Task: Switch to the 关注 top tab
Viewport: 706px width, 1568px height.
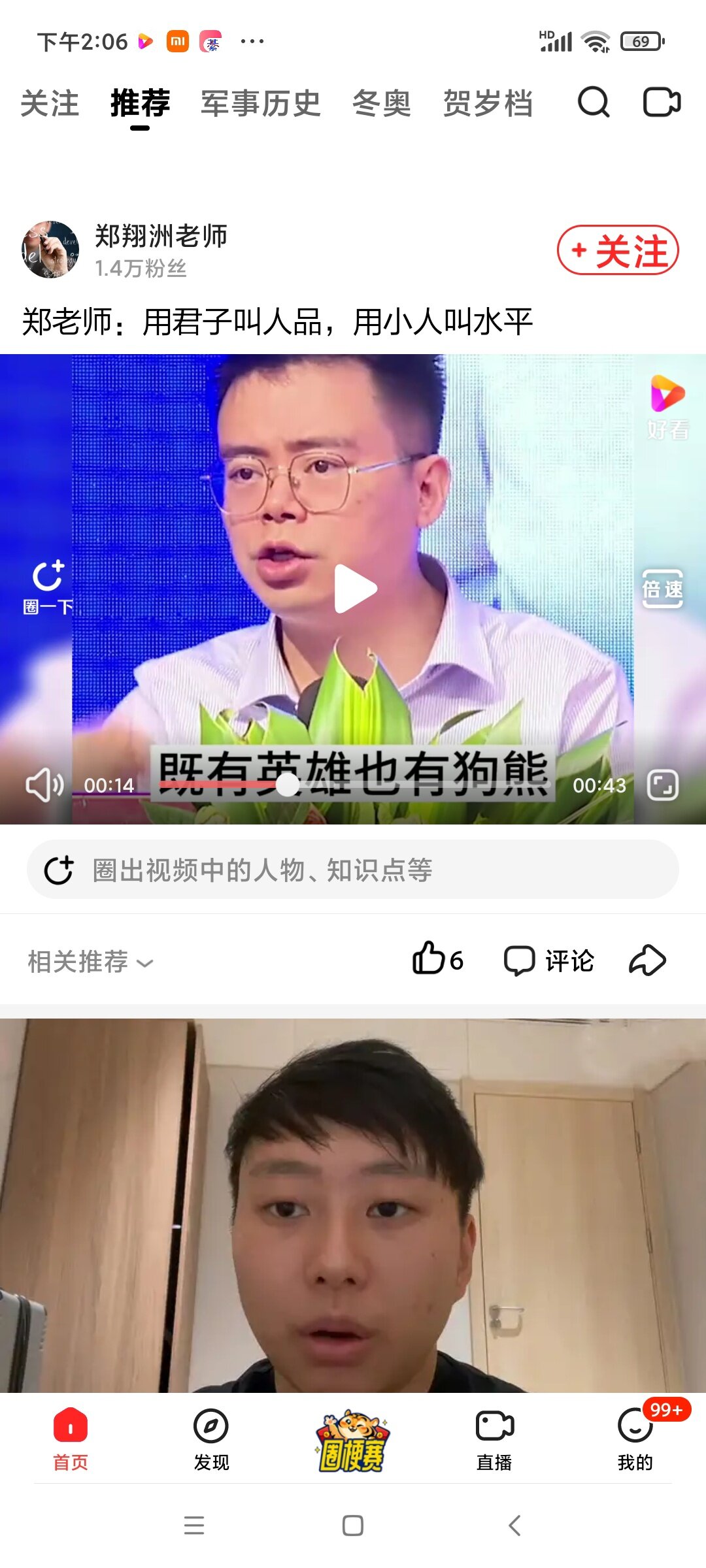Action: (50, 104)
